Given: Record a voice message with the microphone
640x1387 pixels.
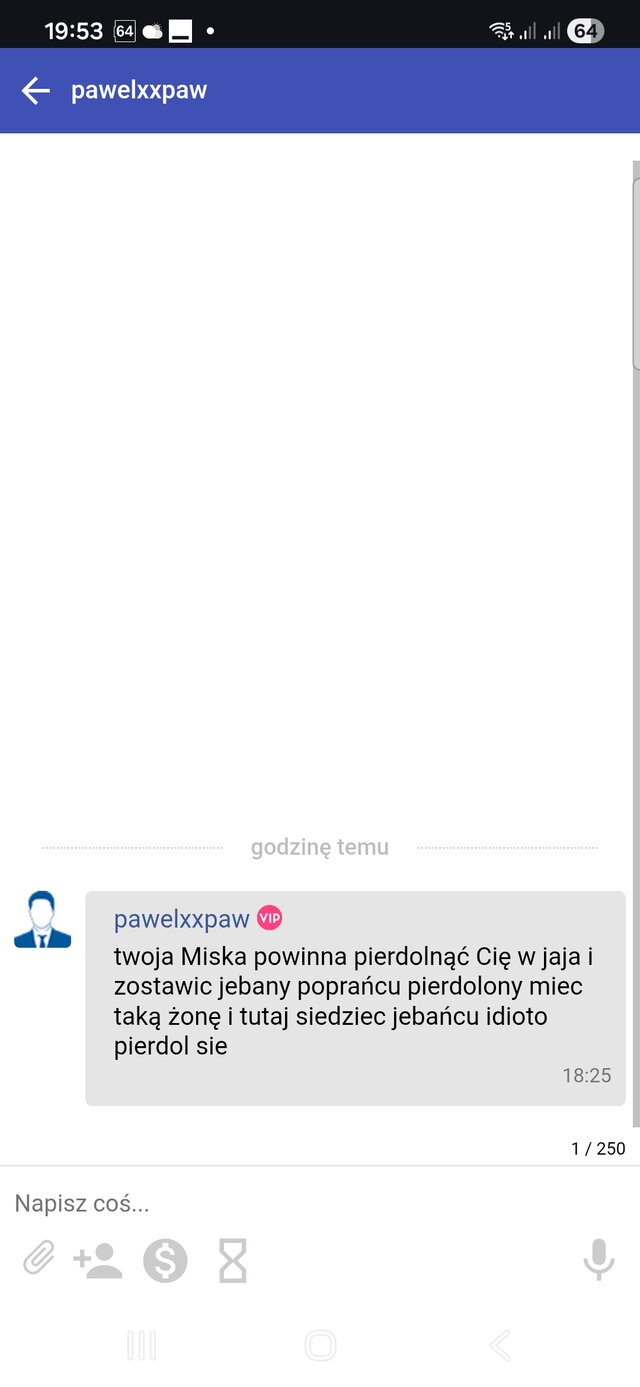Looking at the screenshot, I should click(x=598, y=1260).
